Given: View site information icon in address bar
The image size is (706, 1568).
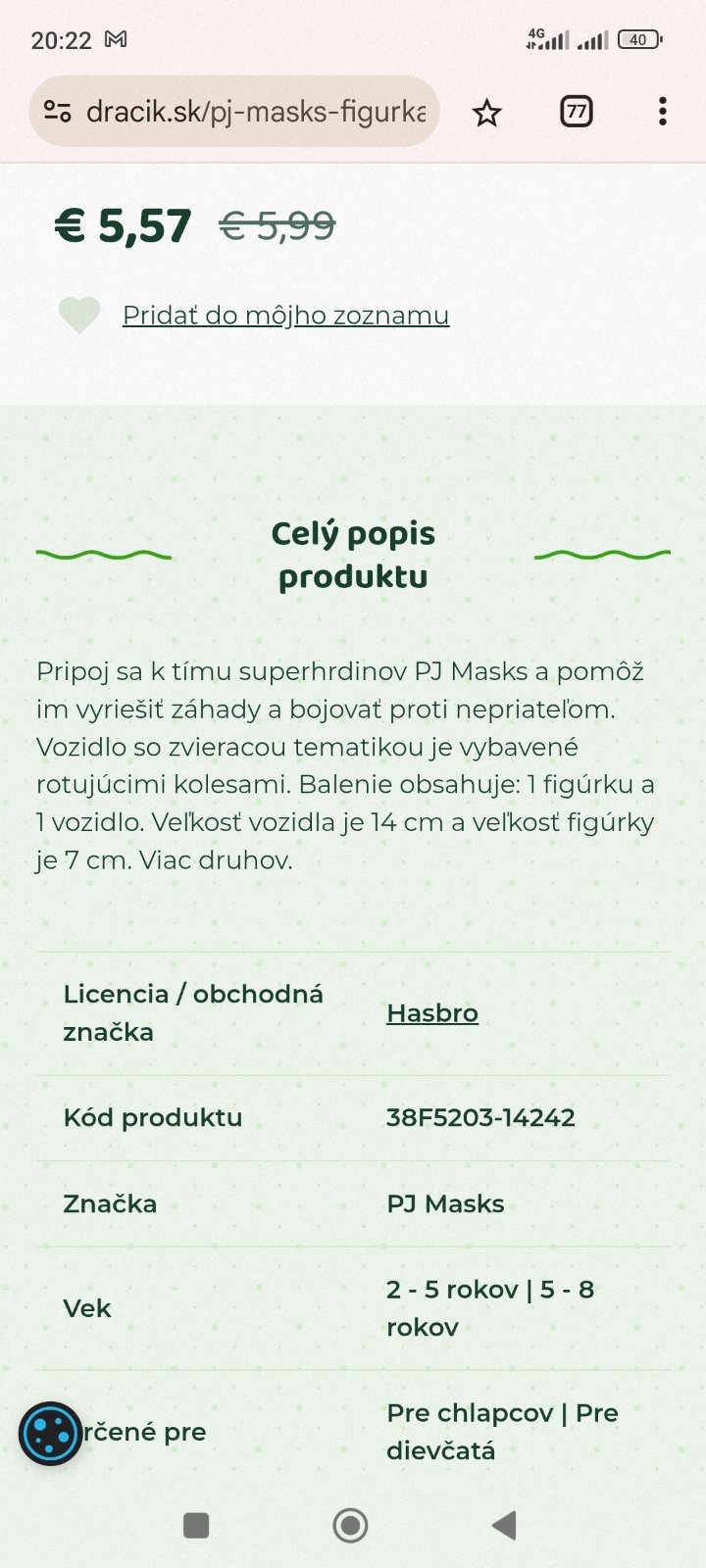Looking at the screenshot, I should pyautogui.click(x=58, y=112).
